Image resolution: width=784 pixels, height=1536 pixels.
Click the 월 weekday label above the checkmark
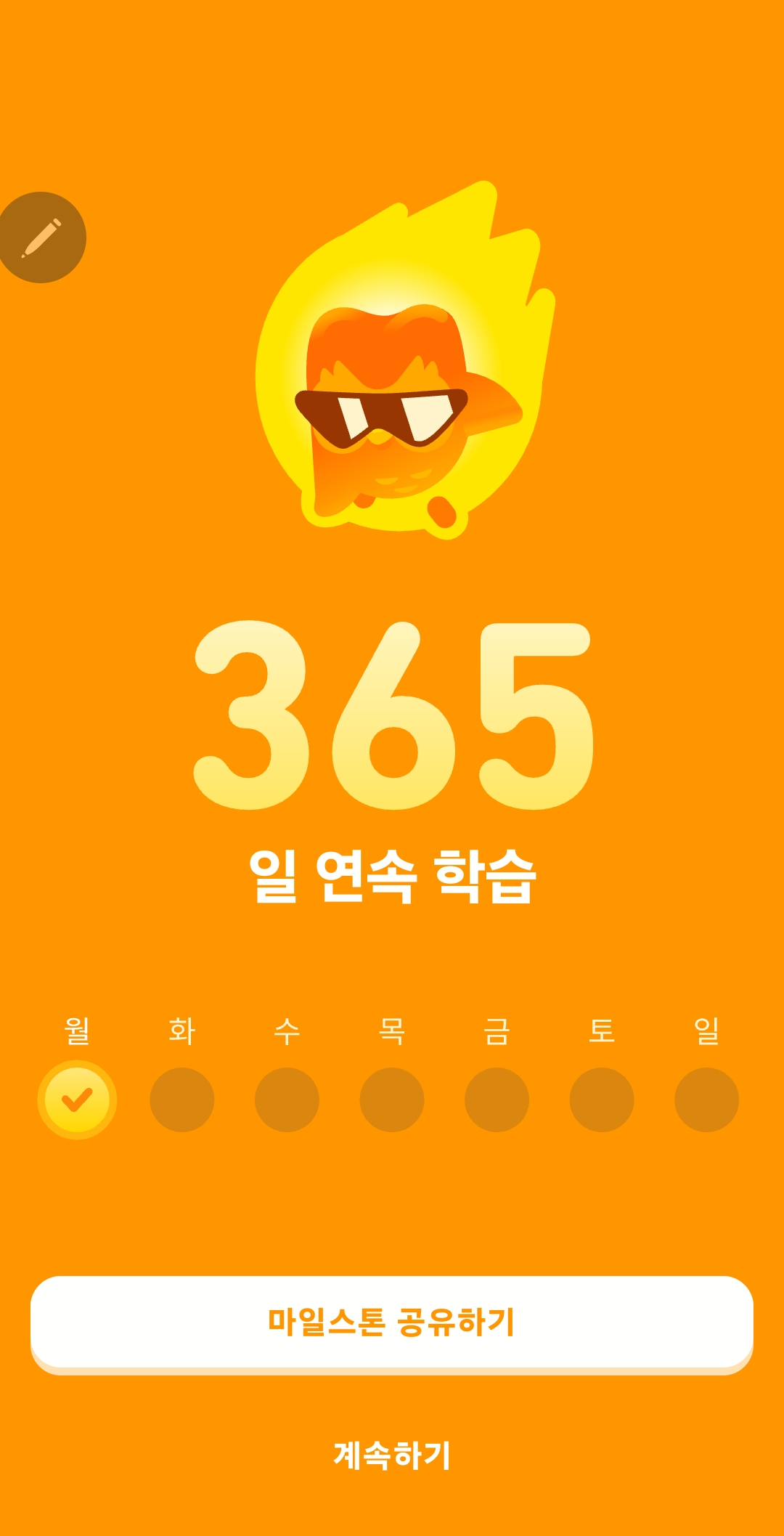75,1028
